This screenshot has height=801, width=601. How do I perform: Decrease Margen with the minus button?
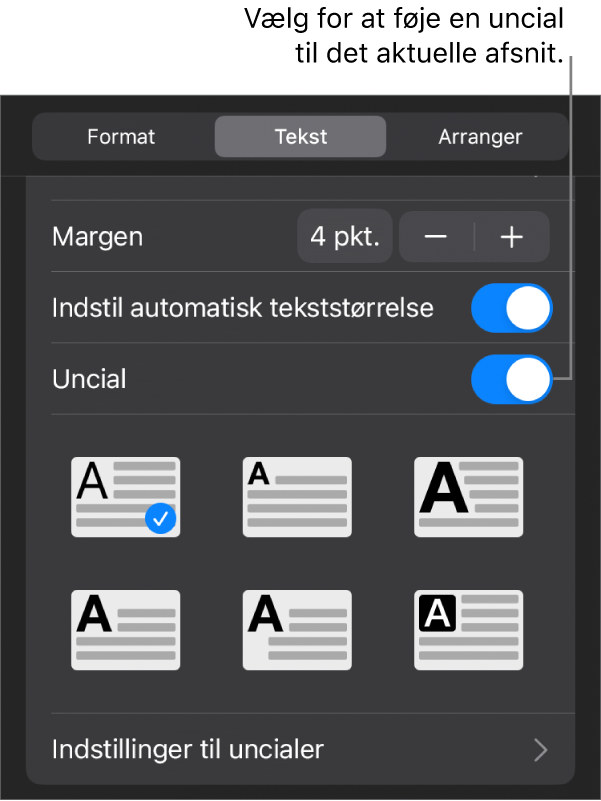click(x=436, y=237)
